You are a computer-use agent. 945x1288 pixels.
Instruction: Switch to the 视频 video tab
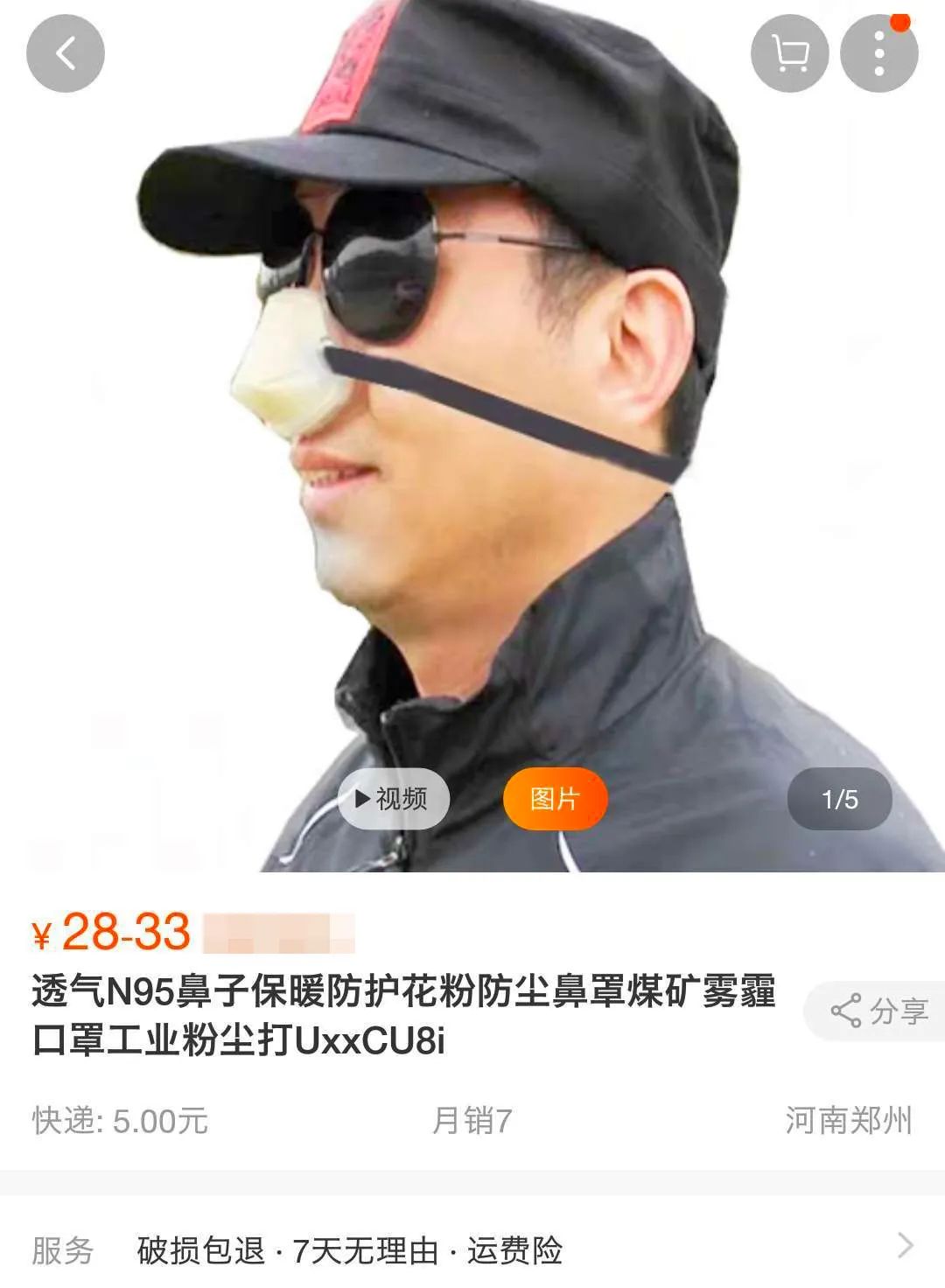pos(393,799)
